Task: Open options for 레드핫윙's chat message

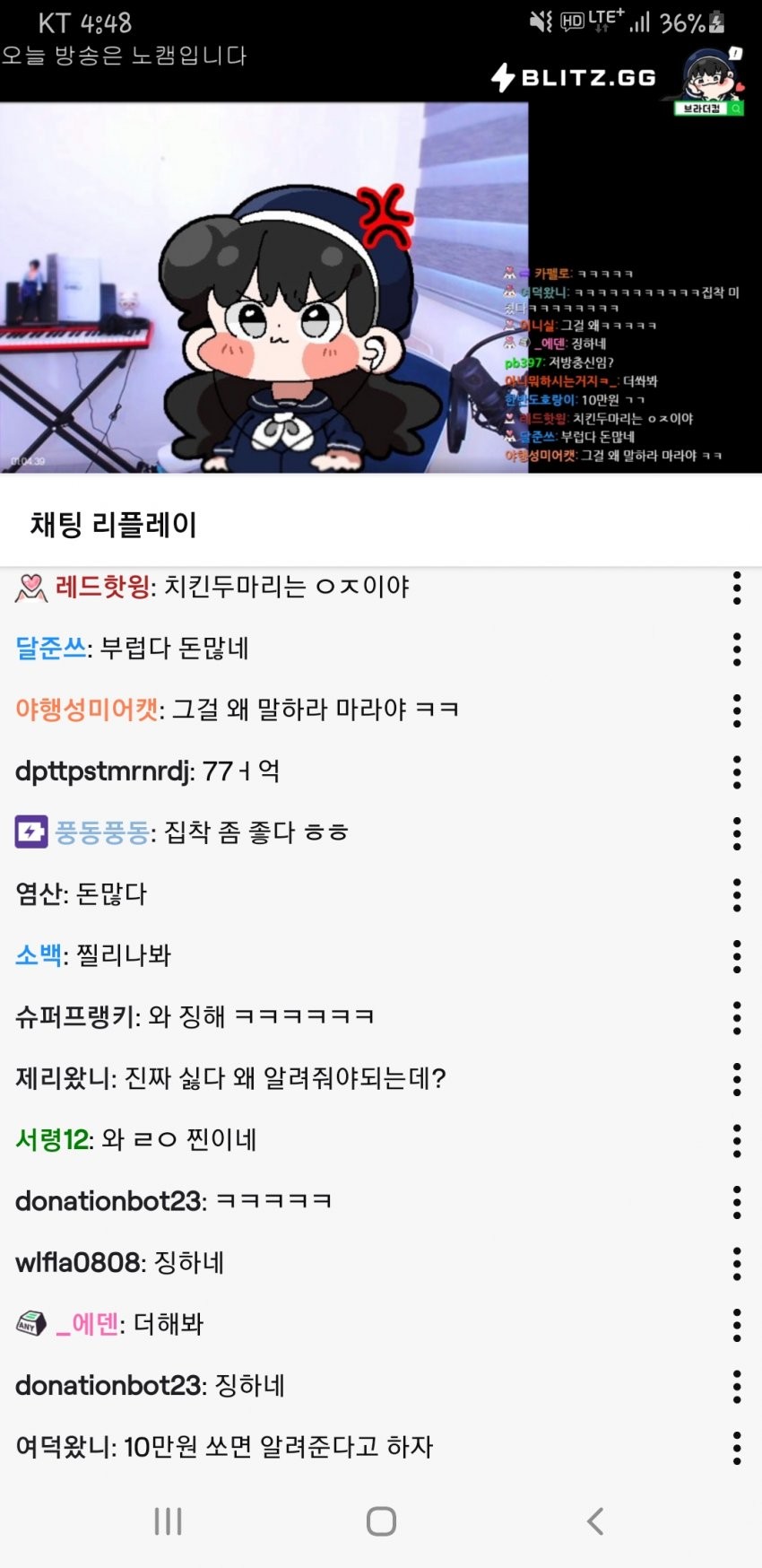Action: tap(736, 588)
